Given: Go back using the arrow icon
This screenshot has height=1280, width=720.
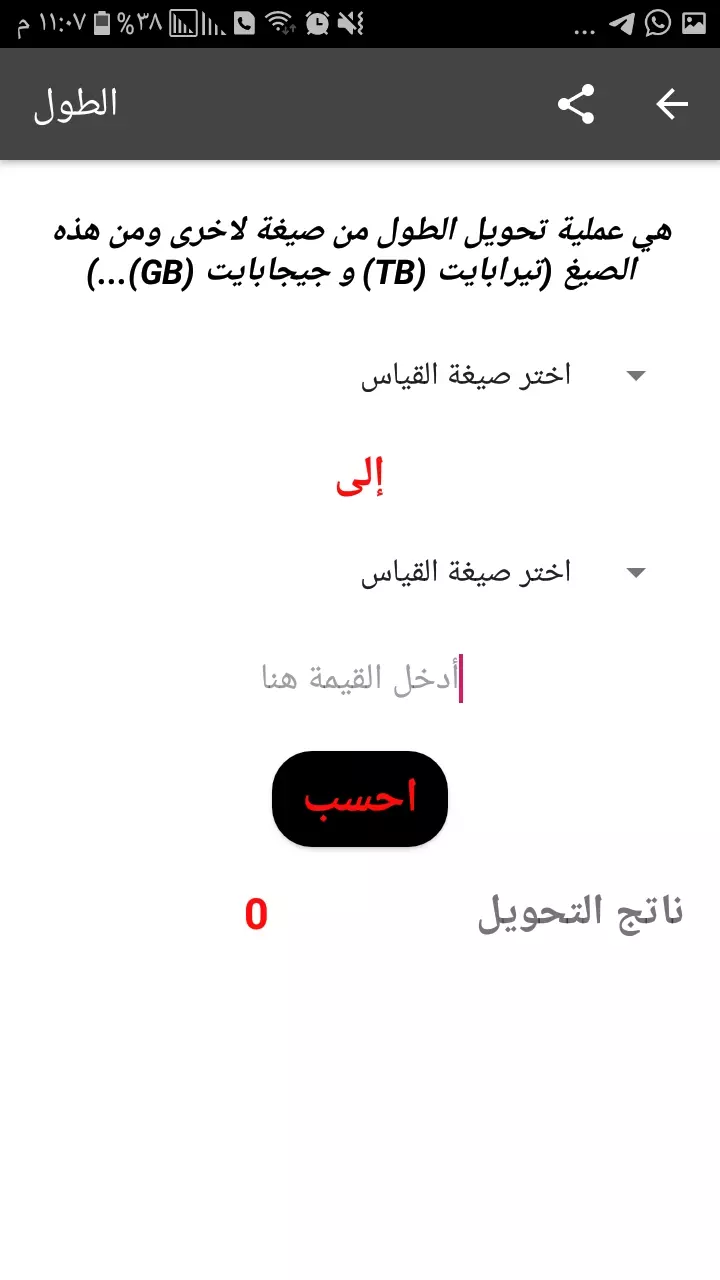Looking at the screenshot, I should pyautogui.click(x=672, y=104).
